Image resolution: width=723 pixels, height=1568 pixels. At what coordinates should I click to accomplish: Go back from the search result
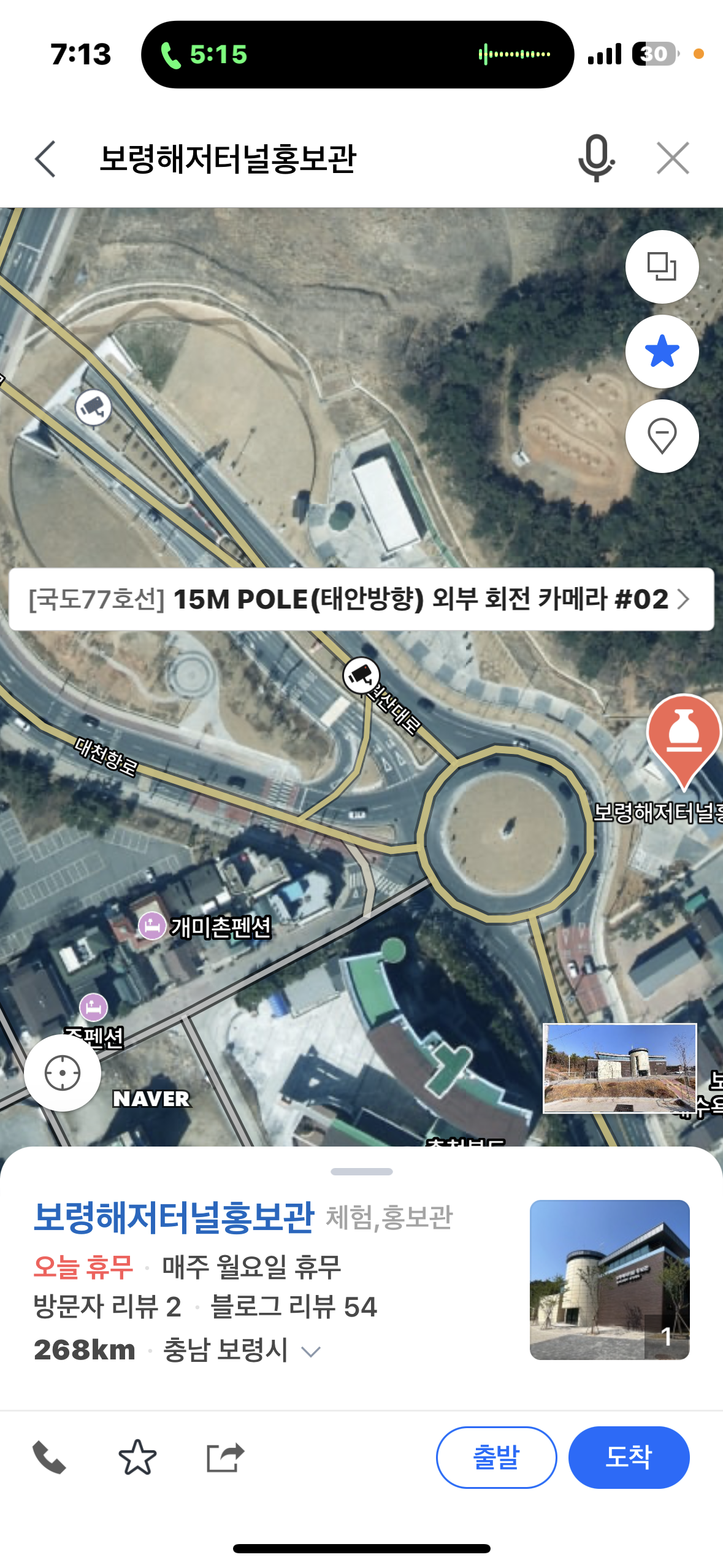(45, 159)
